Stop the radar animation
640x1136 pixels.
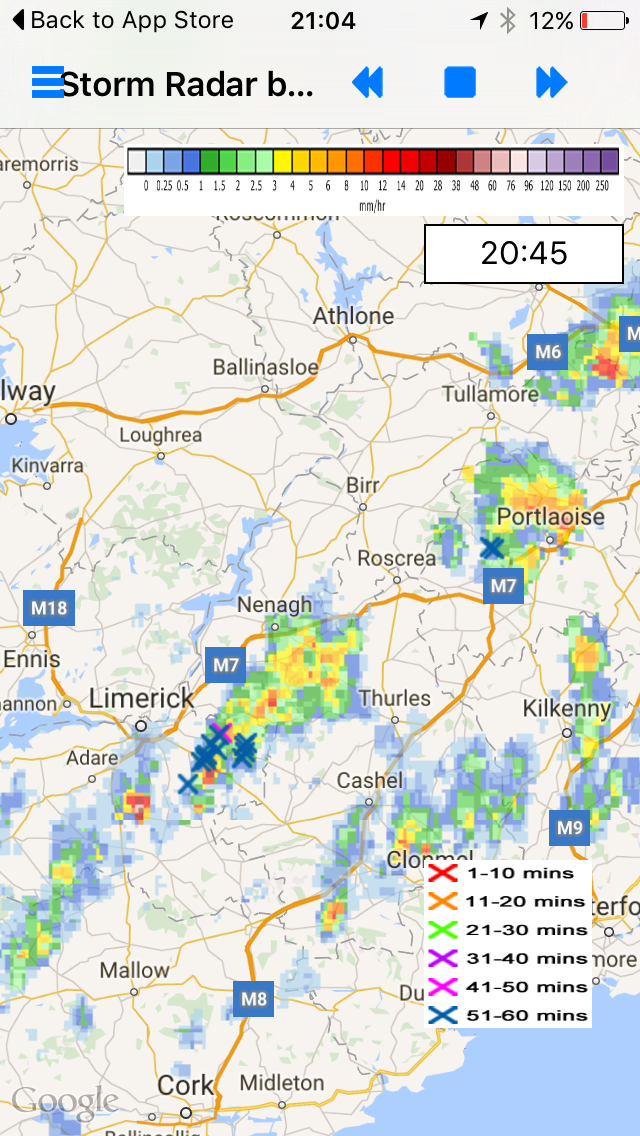[x=460, y=82]
